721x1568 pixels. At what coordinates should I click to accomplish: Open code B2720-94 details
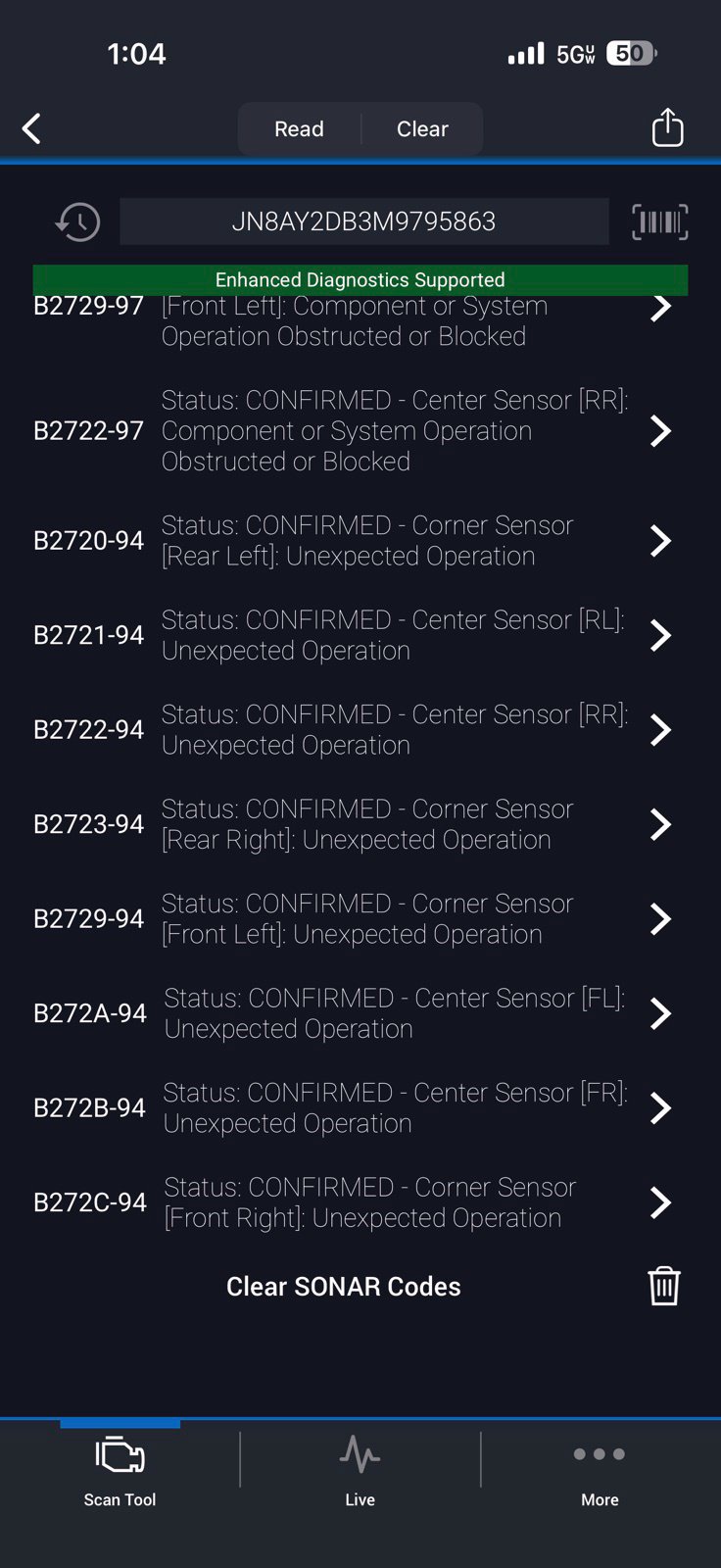click(x=360, y=540)
